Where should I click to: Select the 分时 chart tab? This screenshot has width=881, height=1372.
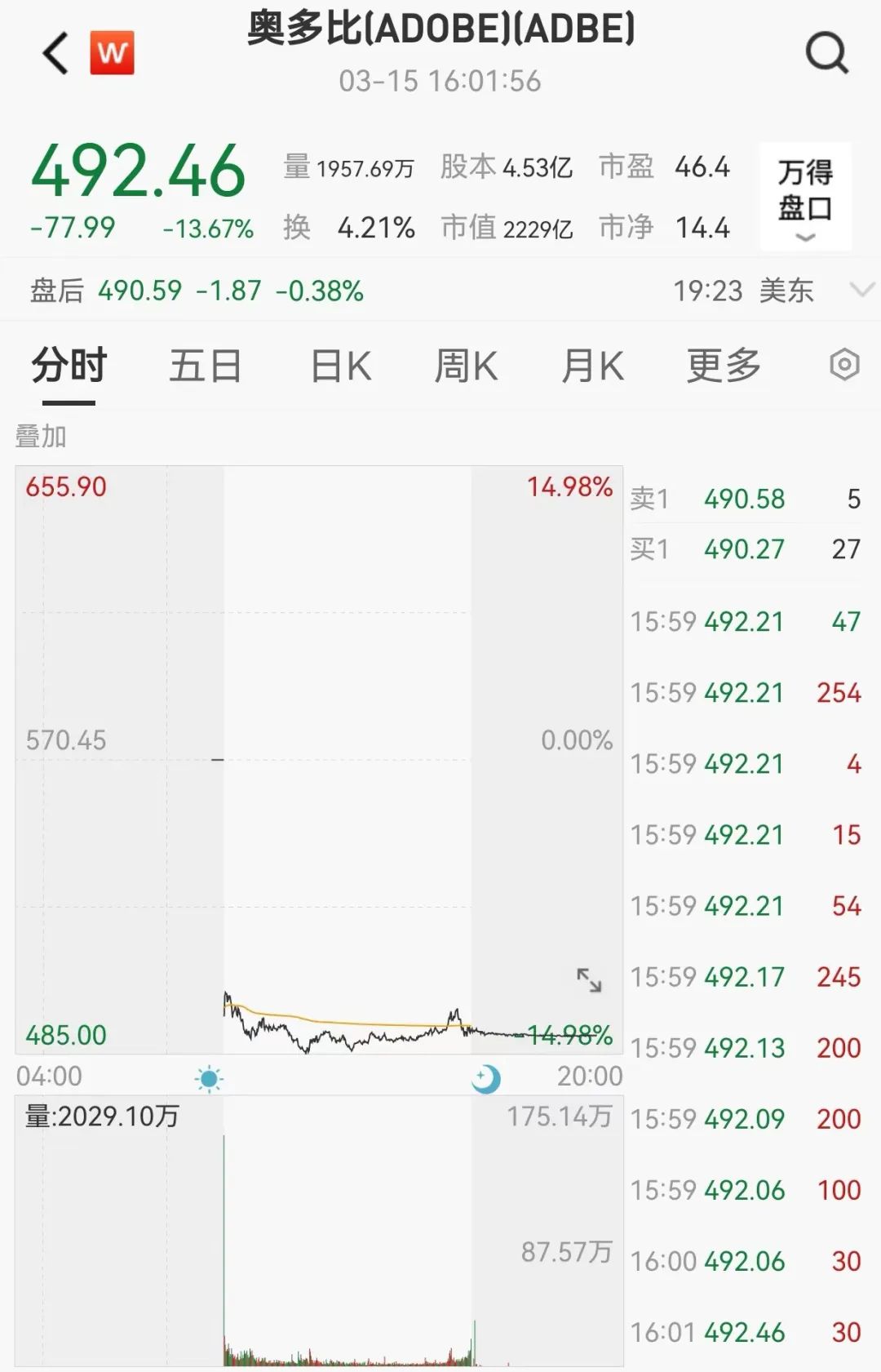[x=69, y=365]
